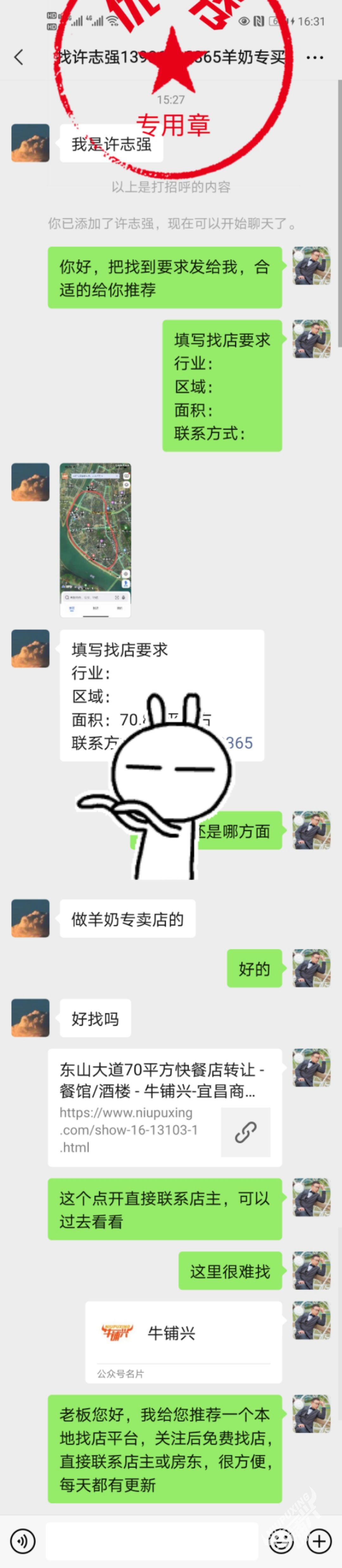Open the chat's overflow menu
Viewport: 342px width, 1568px height.
(315, 58)
